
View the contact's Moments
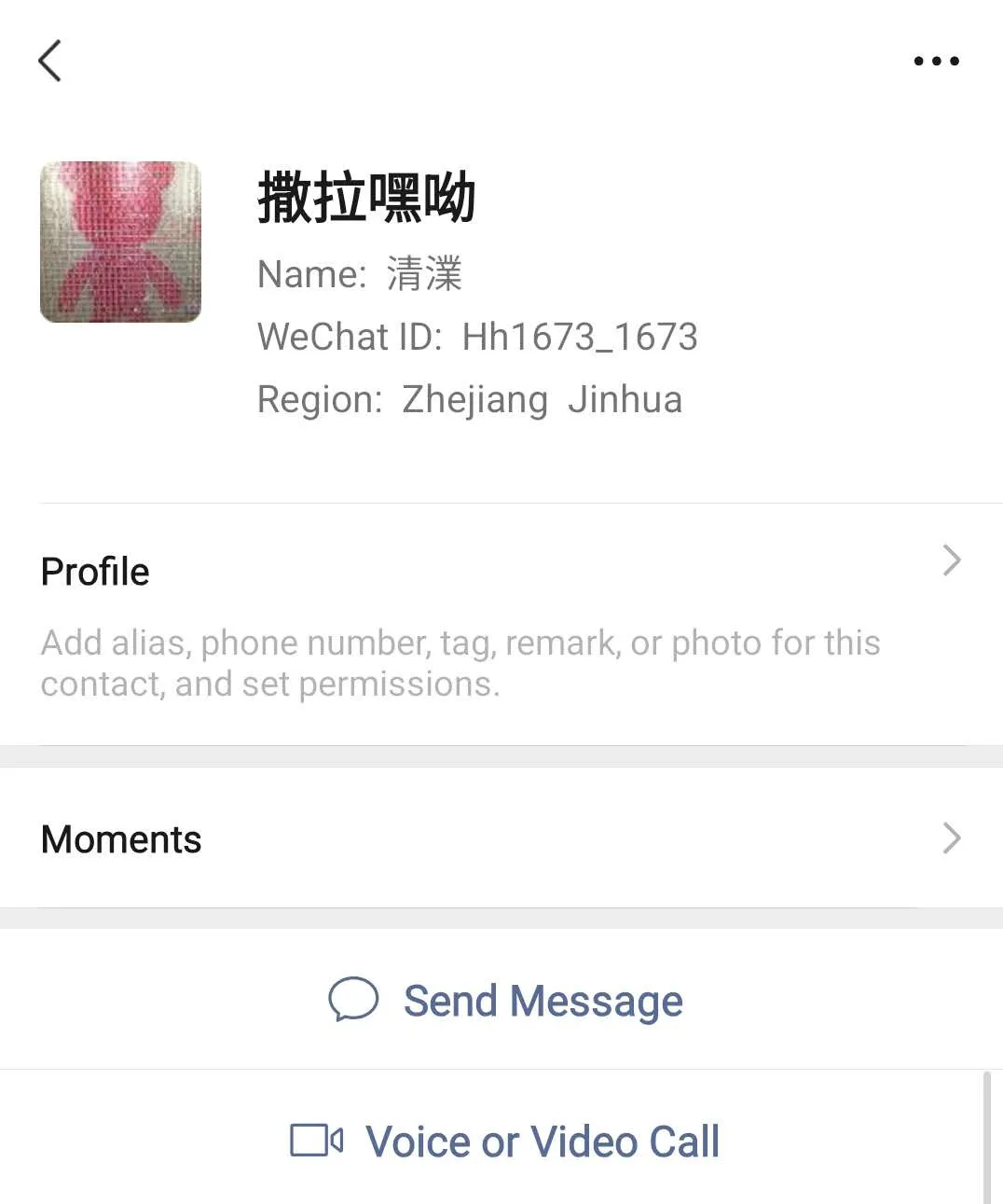[120, 838]
